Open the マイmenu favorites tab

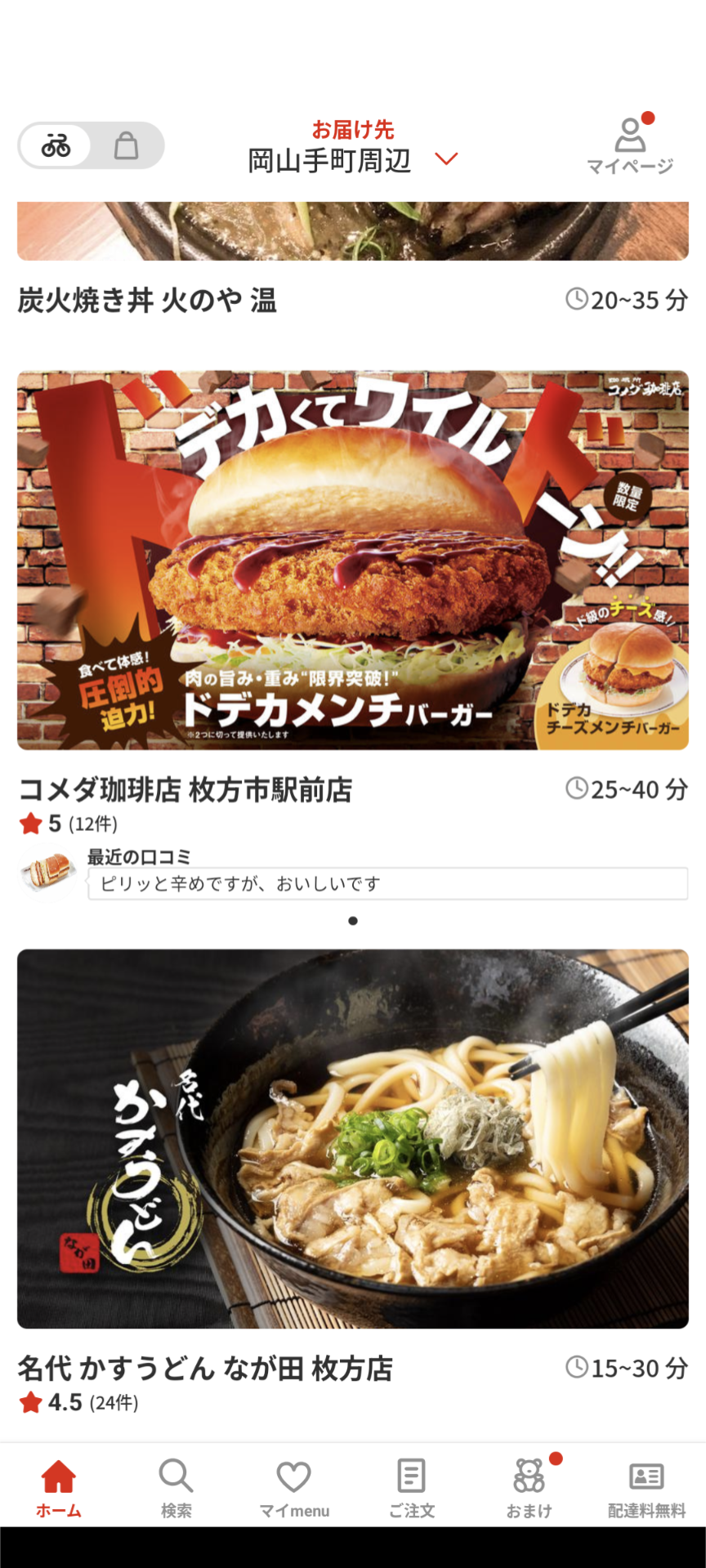point(294,1489)
